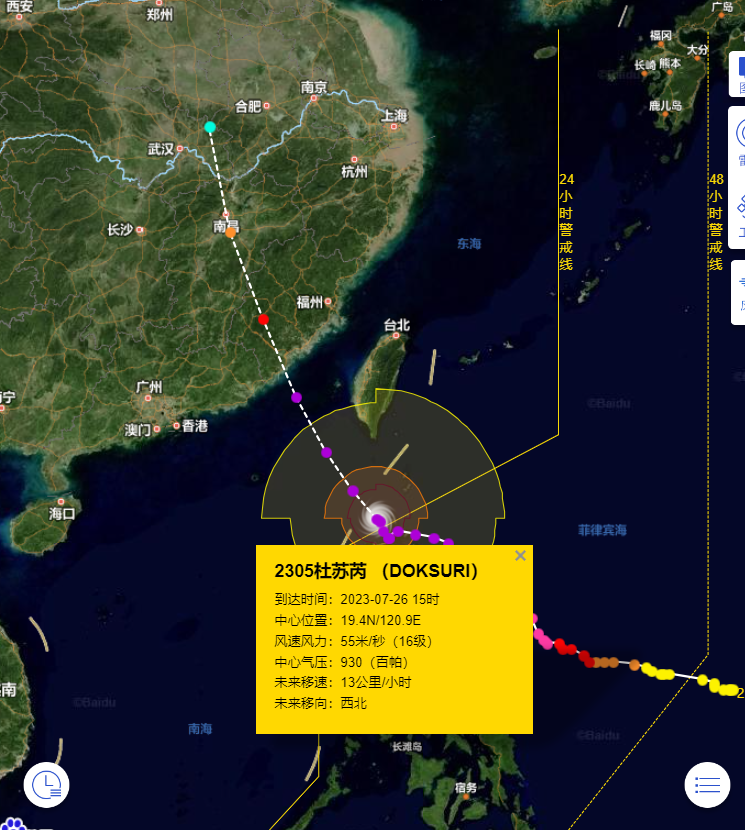
Task: Tap the typhoon's current center marker
Action: (x=378, y=520)
